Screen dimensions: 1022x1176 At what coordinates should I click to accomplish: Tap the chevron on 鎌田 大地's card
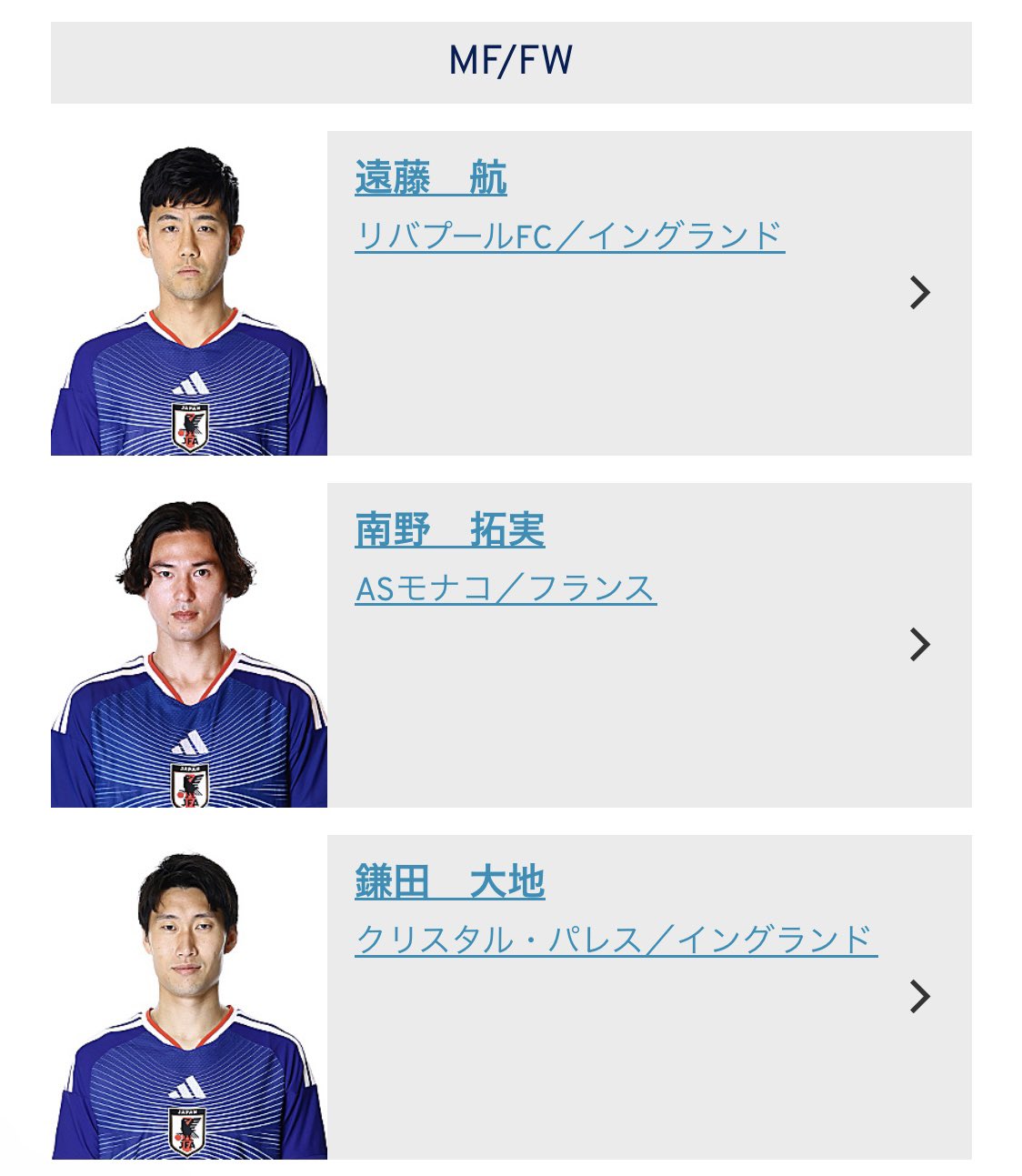(919, 997)
